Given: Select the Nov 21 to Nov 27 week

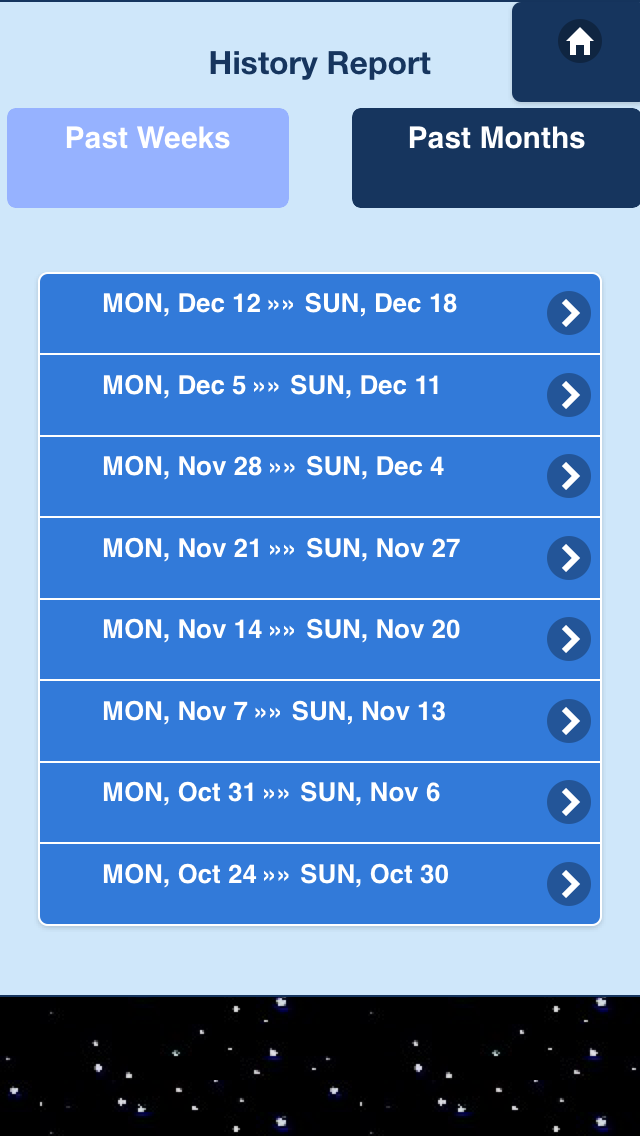Looking at the screenshot, I should click(x=320, y=558).
